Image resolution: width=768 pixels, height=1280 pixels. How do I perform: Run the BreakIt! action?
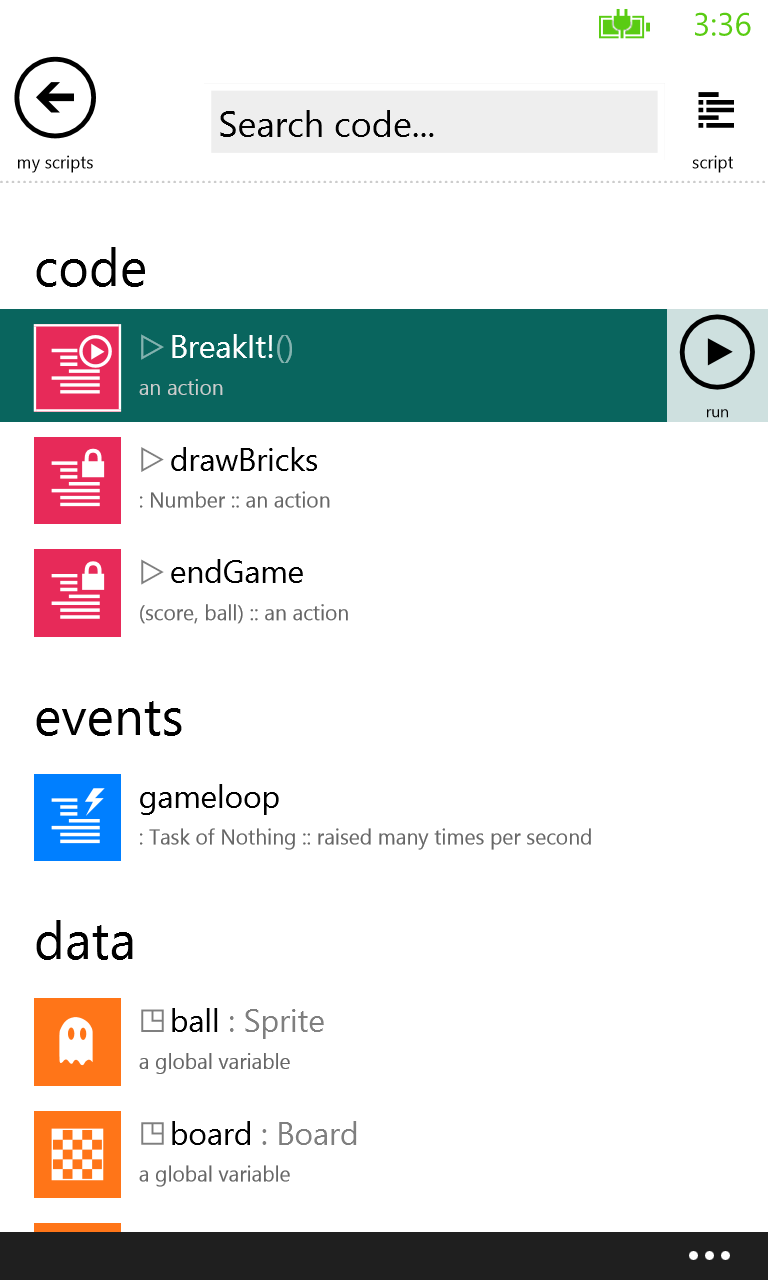click(x=717, y=353)
